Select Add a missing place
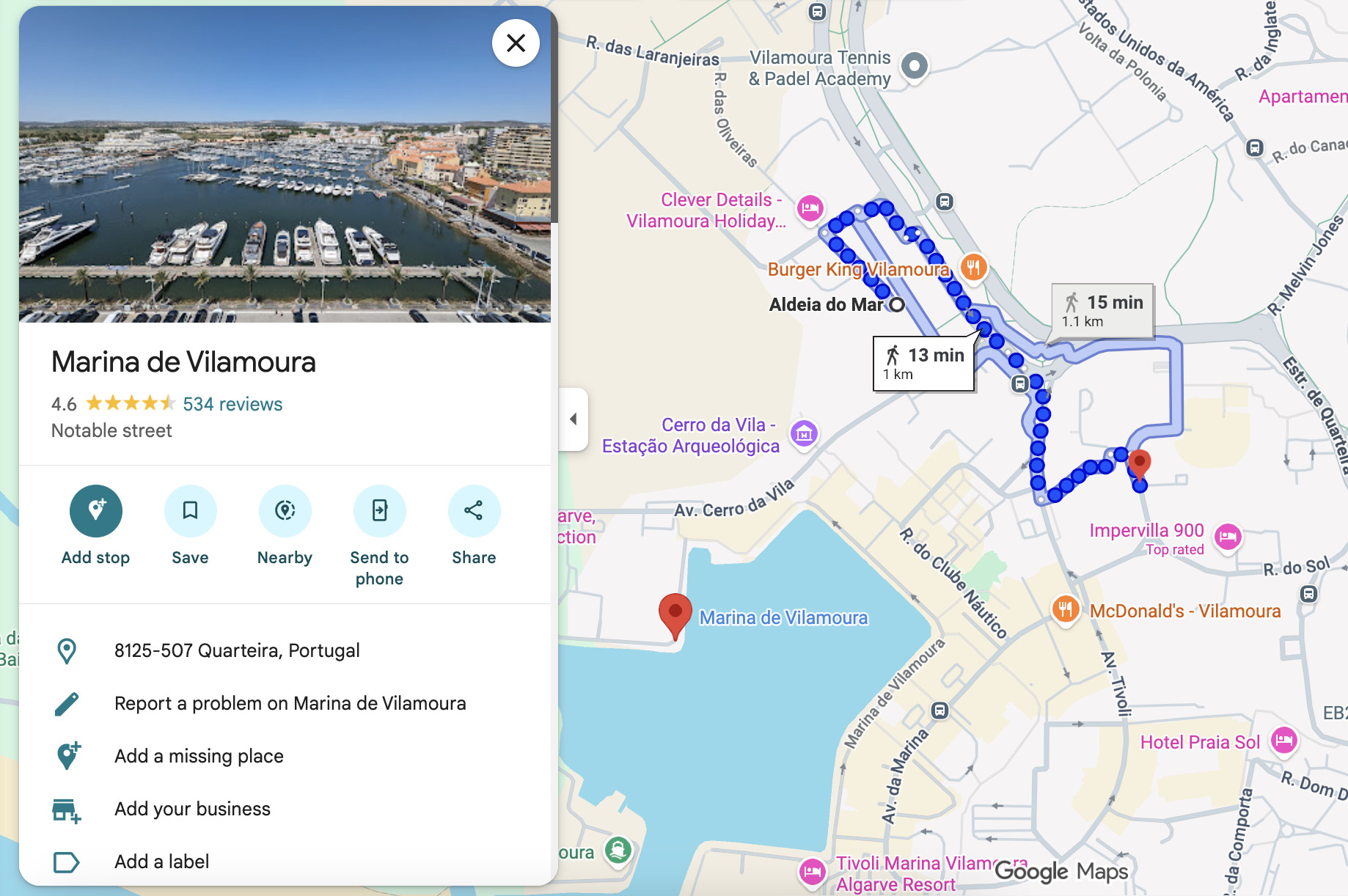Image resolution: width=1348 pixels, height=896 pixels. 199,756
